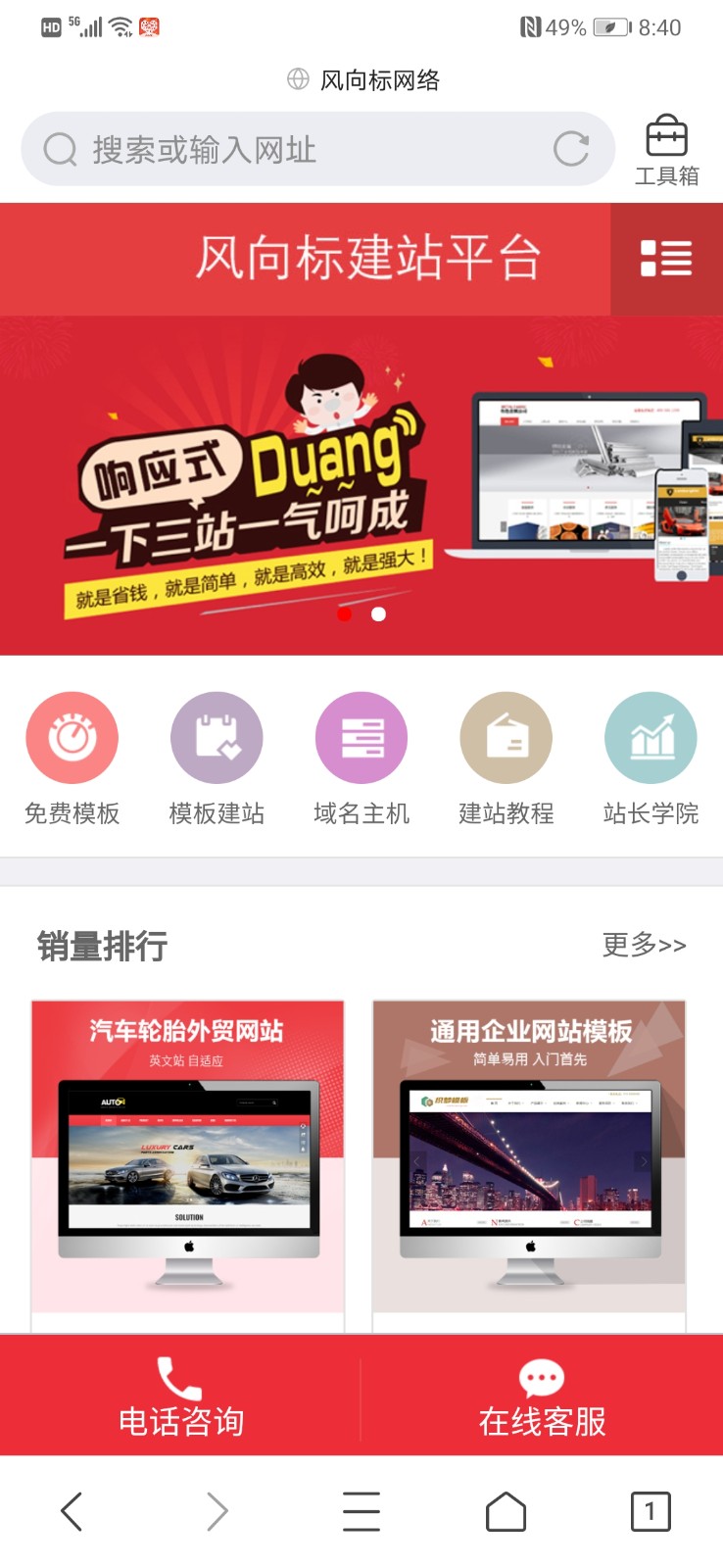723x1568 pixels.
Task: Open the 汽车轮胎外贸网站 template card
Action: point(187,1156)
